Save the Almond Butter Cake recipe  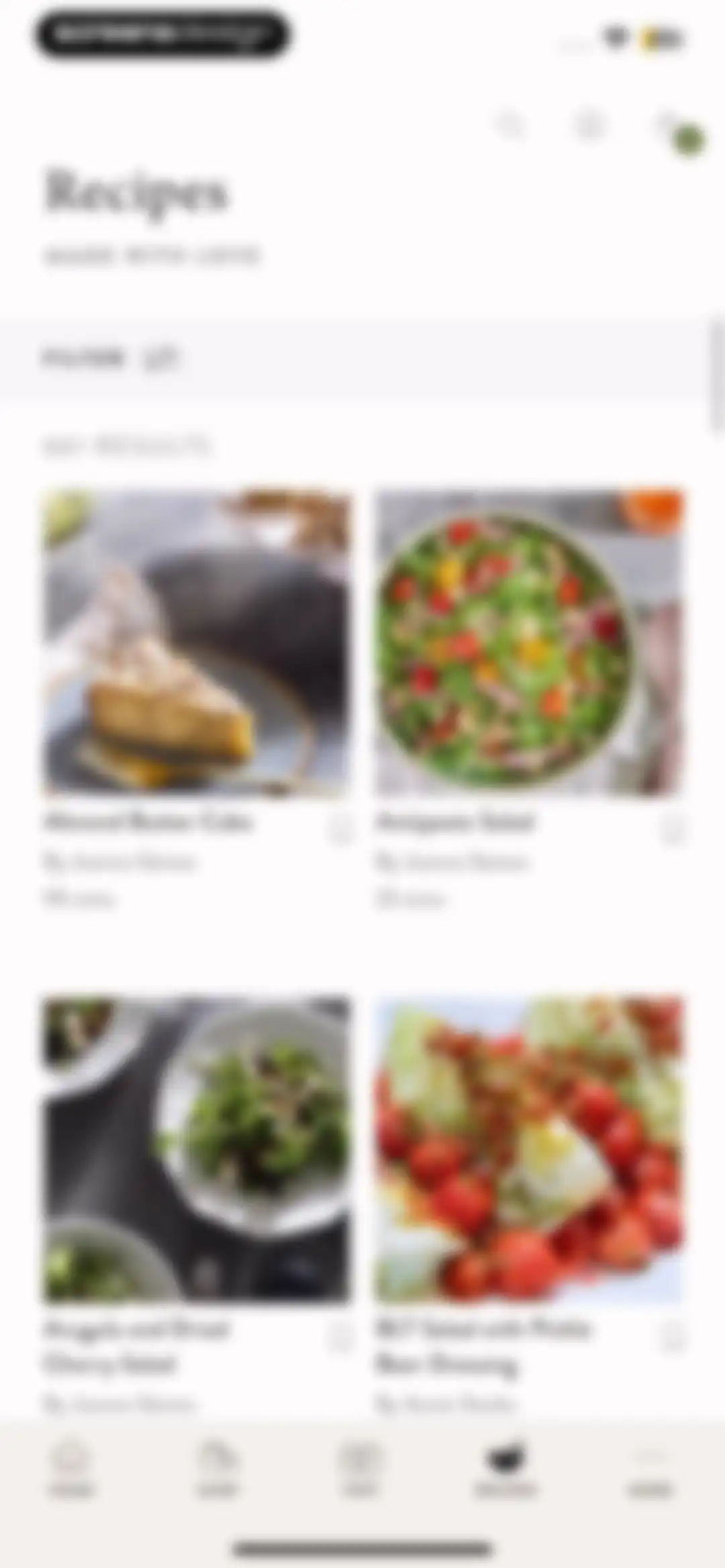point(340,830)
